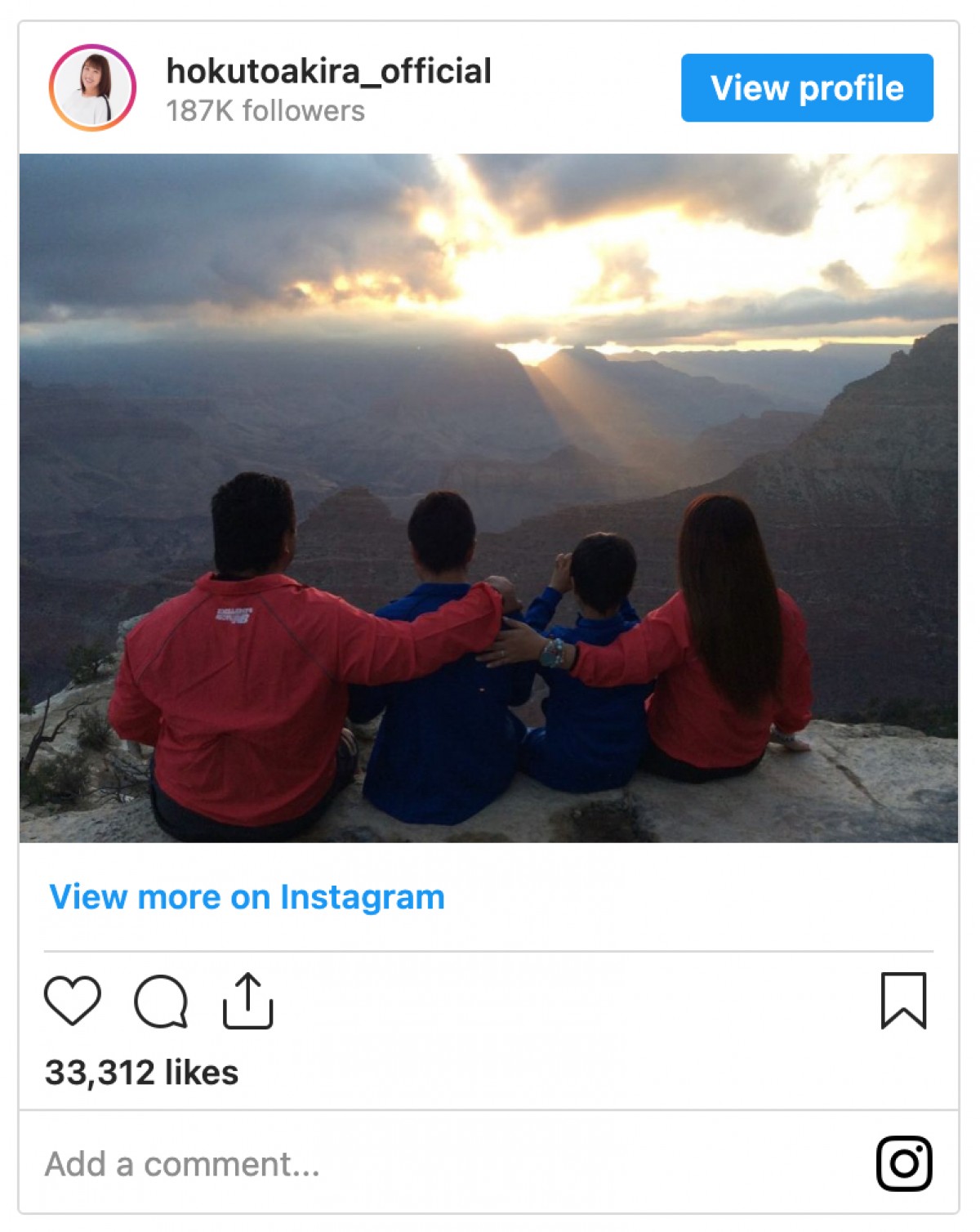The image size is (980, 1232).
Task: Open hokutoakira_official profile picture
Action: pyautogui.click(x=92, y=87)
